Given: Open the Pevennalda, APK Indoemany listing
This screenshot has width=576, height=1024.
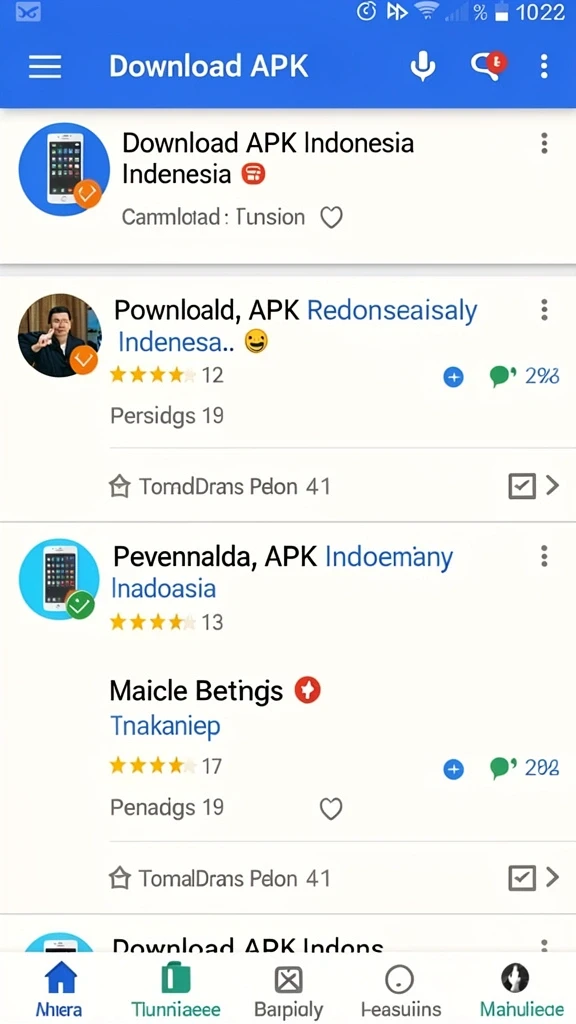Looking at the screenshot, I should [x=283, y=558].
